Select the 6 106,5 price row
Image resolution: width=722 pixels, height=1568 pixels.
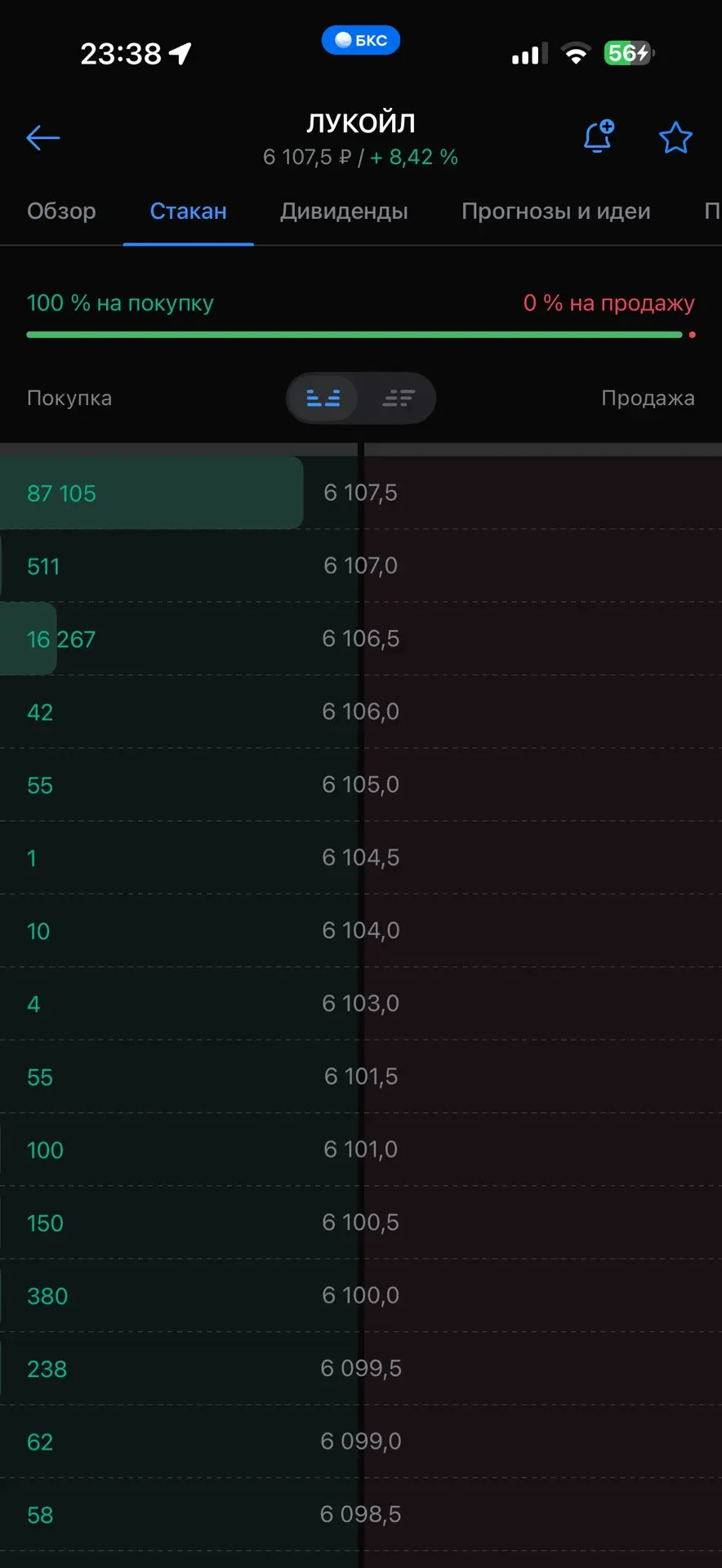pos(361,639)
